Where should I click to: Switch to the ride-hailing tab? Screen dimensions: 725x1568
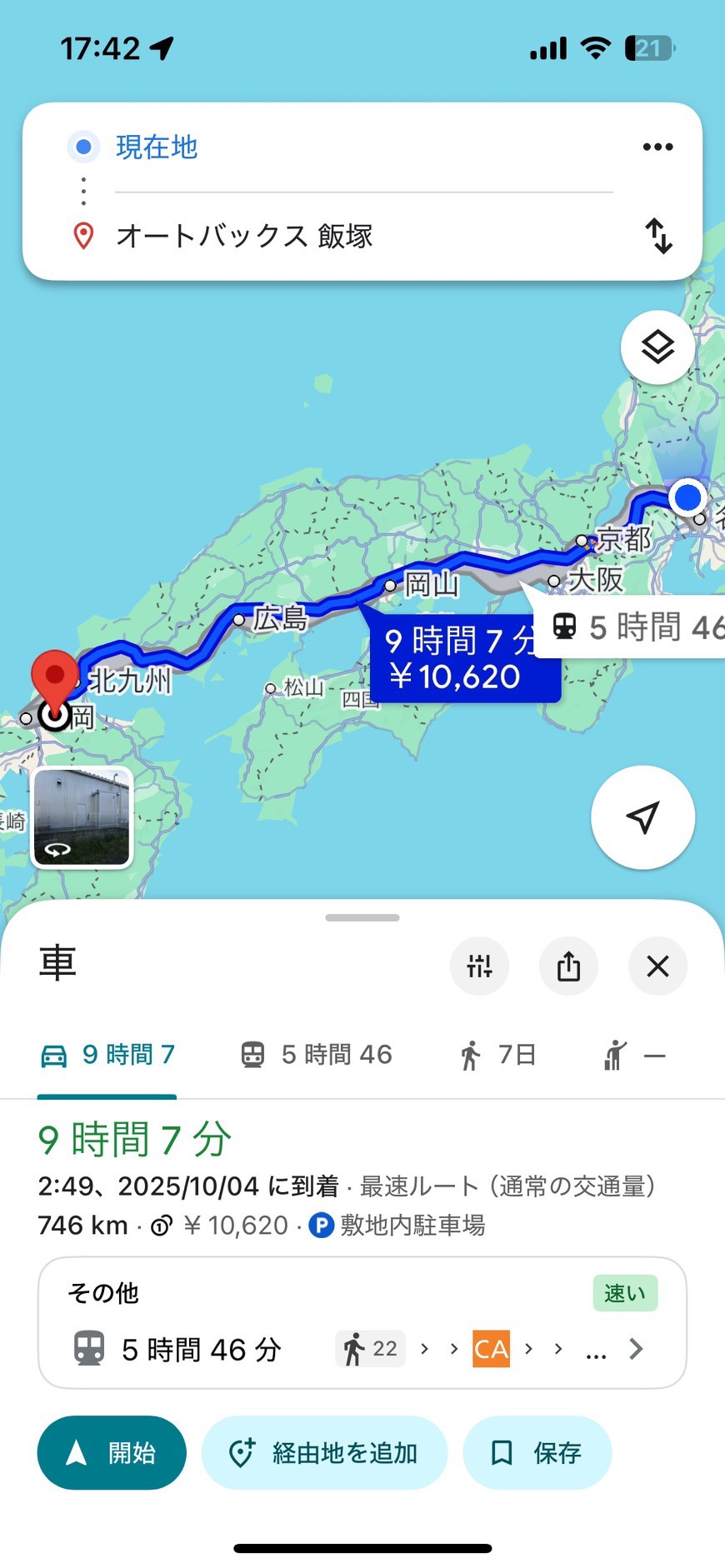coord(633,1055)
